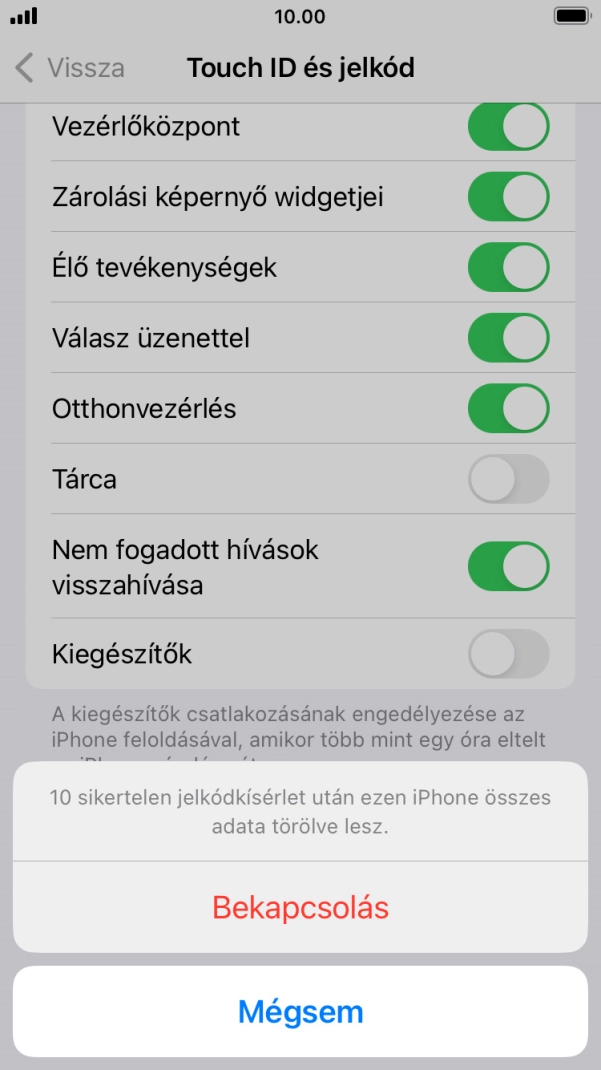Go back with Vissza
The height and width of the screenshot is (1070, 601).
pyautogui.click(x=70, y=68)
